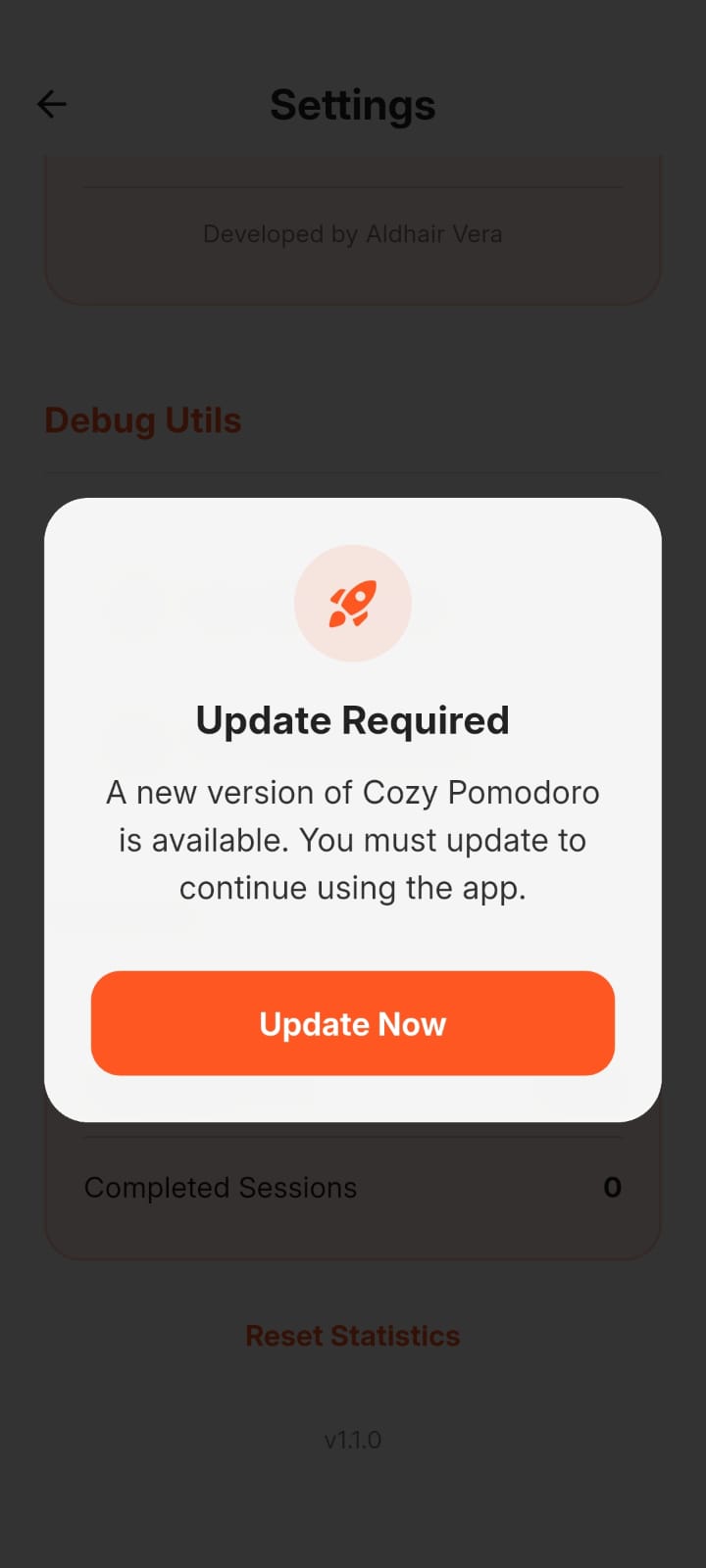Click the Developed by Aldhair Vera text
The height and width of the screenshot is (1568, 706).
tap(353, 234)
